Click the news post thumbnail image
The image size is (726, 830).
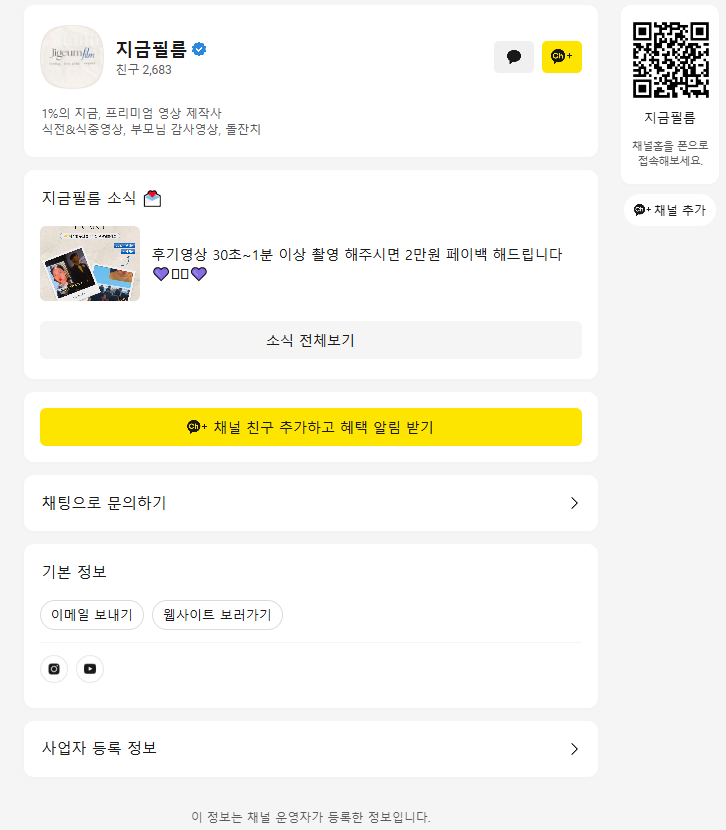(x=89, y=263)
